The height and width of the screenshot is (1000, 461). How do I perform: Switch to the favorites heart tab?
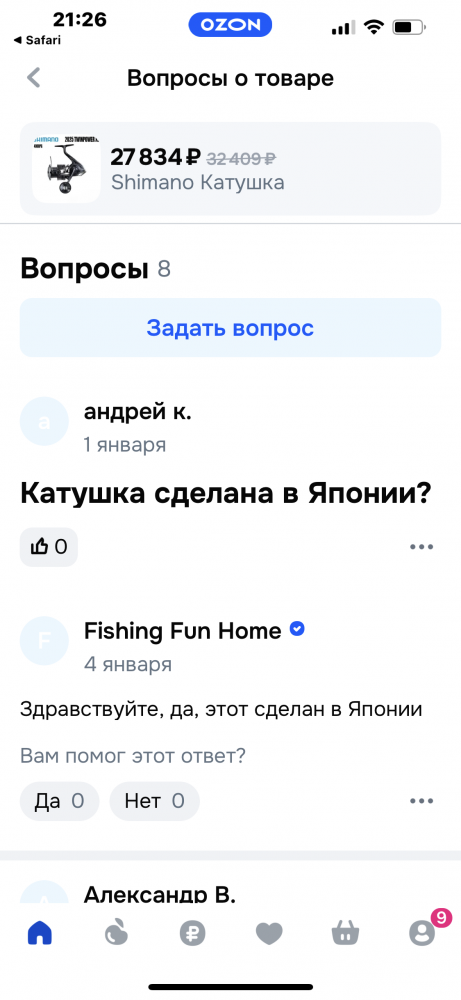[269, 934]
